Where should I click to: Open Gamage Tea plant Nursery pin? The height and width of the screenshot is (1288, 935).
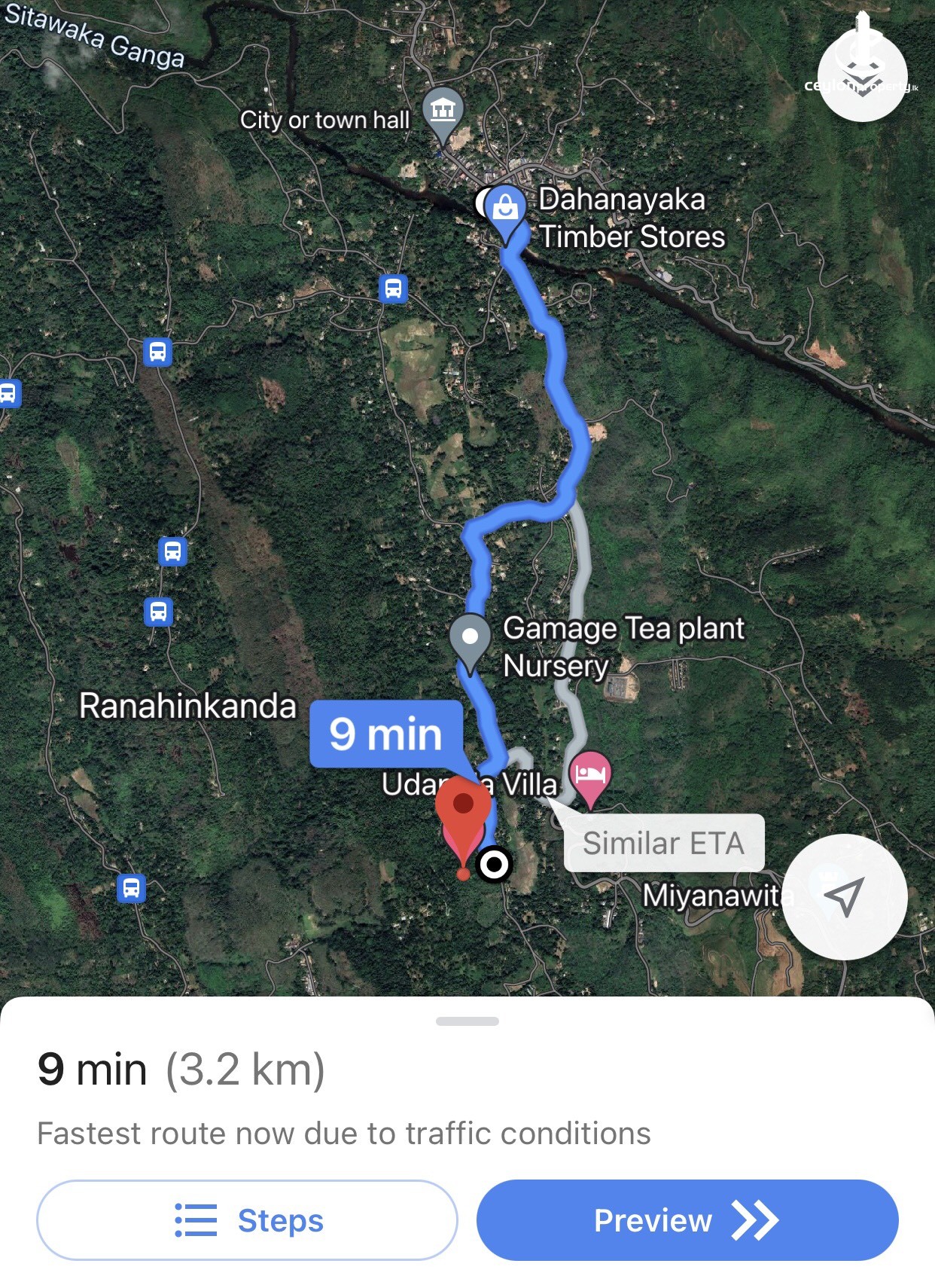point(470,639)
